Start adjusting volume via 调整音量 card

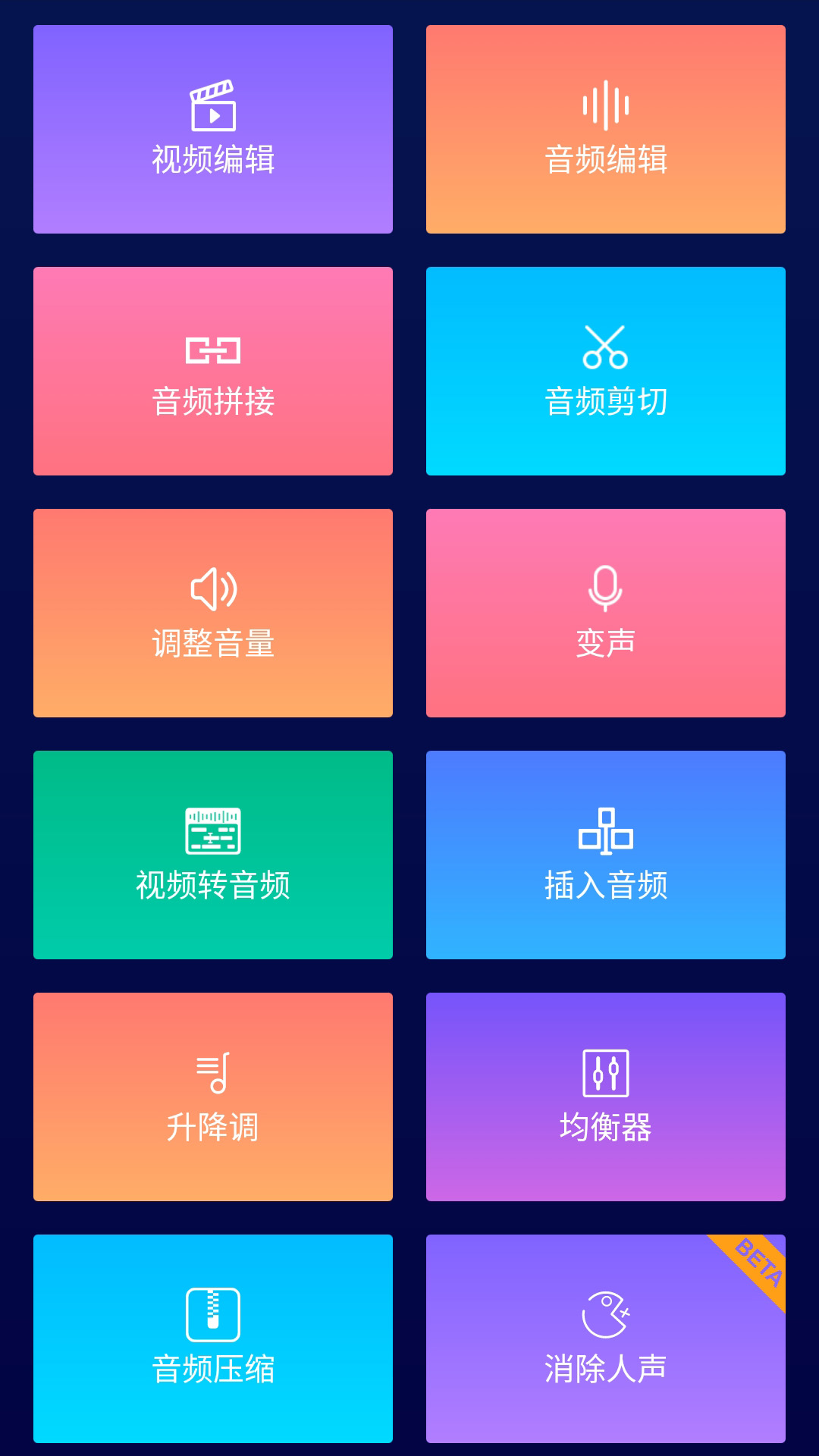tap(213, 613)
